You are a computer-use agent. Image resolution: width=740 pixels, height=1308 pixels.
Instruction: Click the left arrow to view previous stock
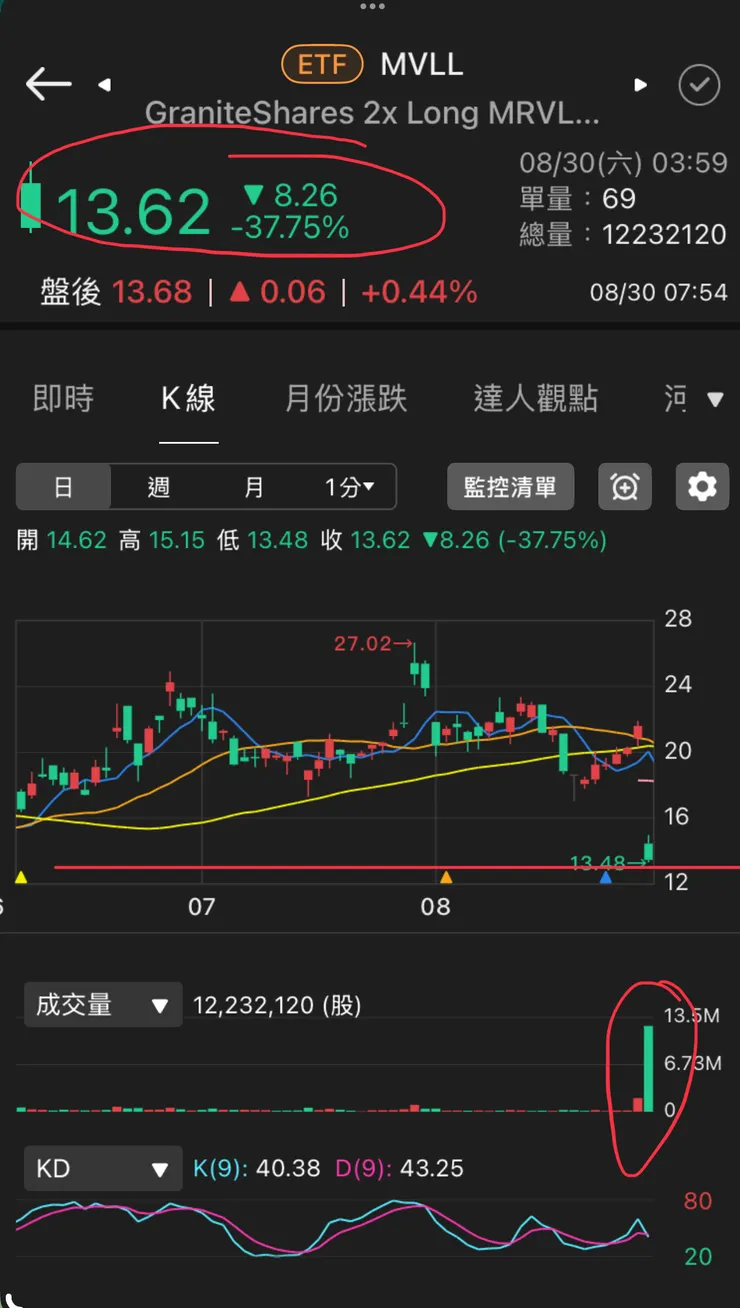105,85
